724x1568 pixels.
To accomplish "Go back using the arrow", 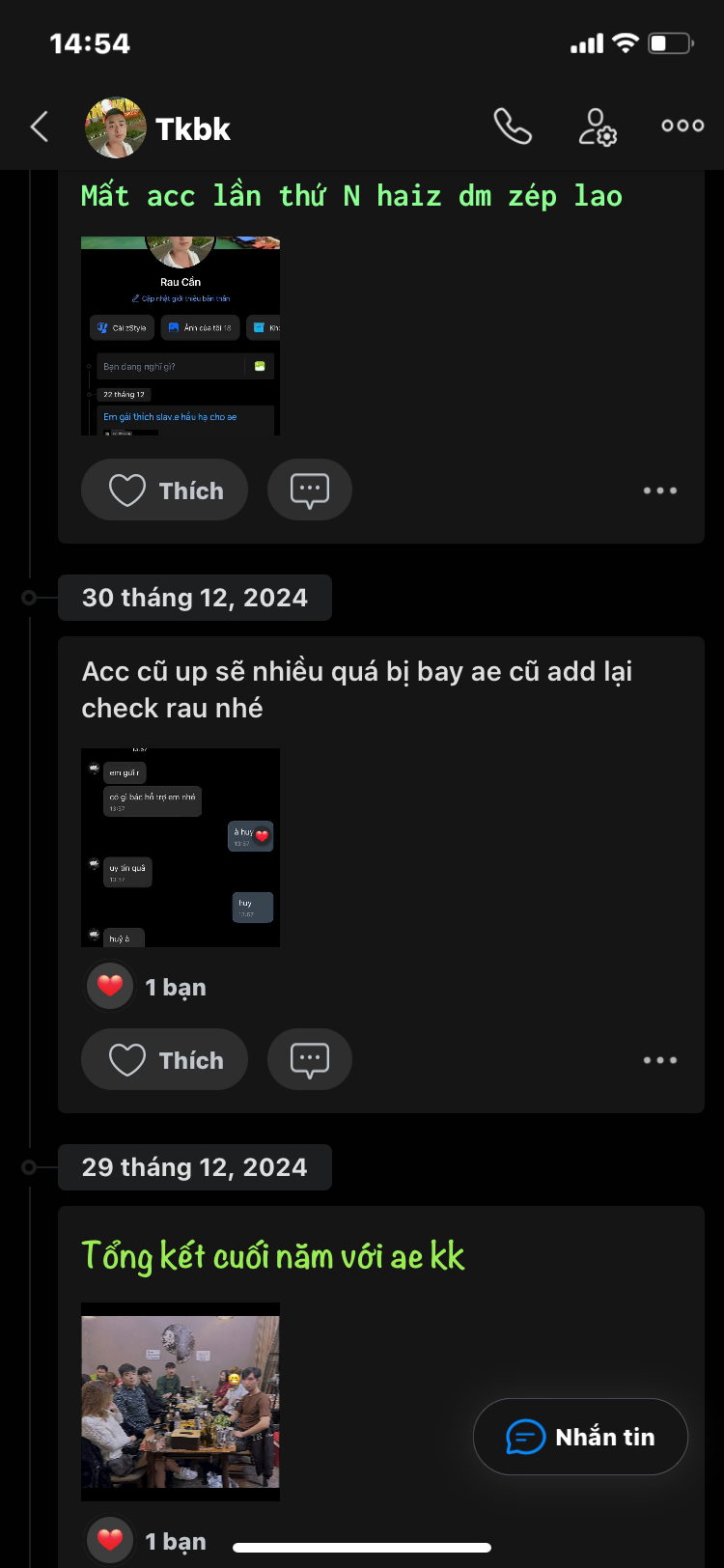I will pos(40,126).
